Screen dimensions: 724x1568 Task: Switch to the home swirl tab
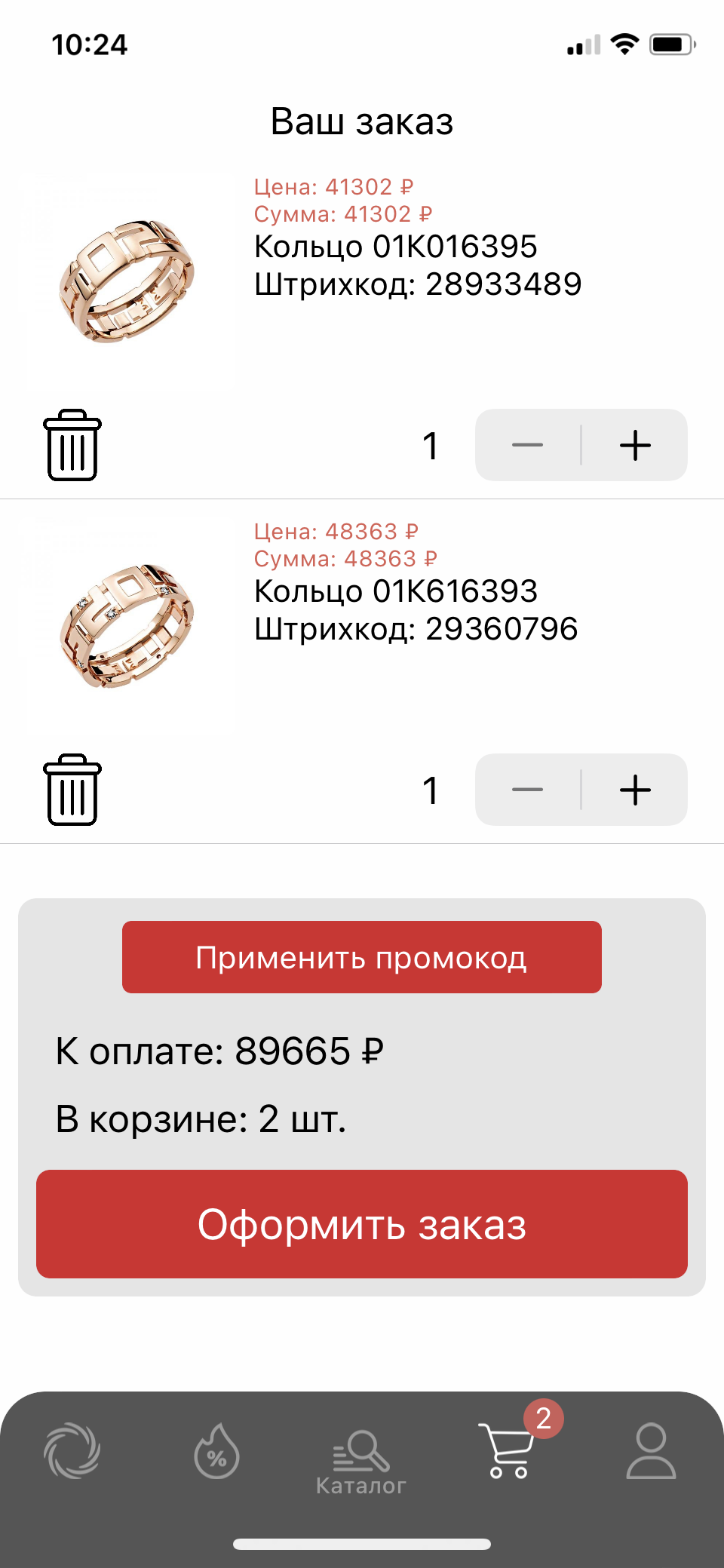72,1450
